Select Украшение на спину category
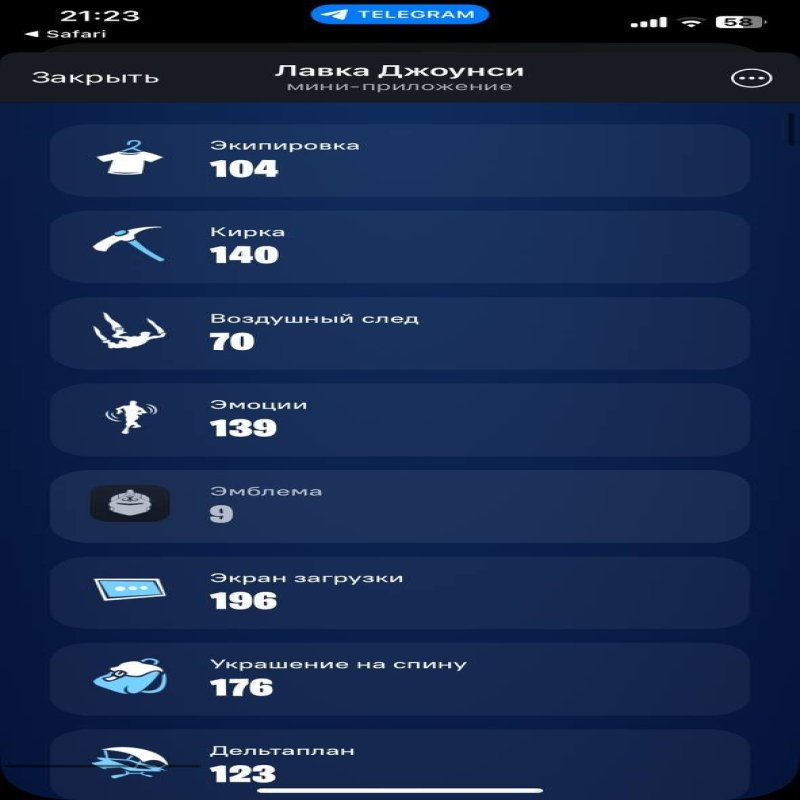This screenshot has width=800, height=800. pos(400,678)
